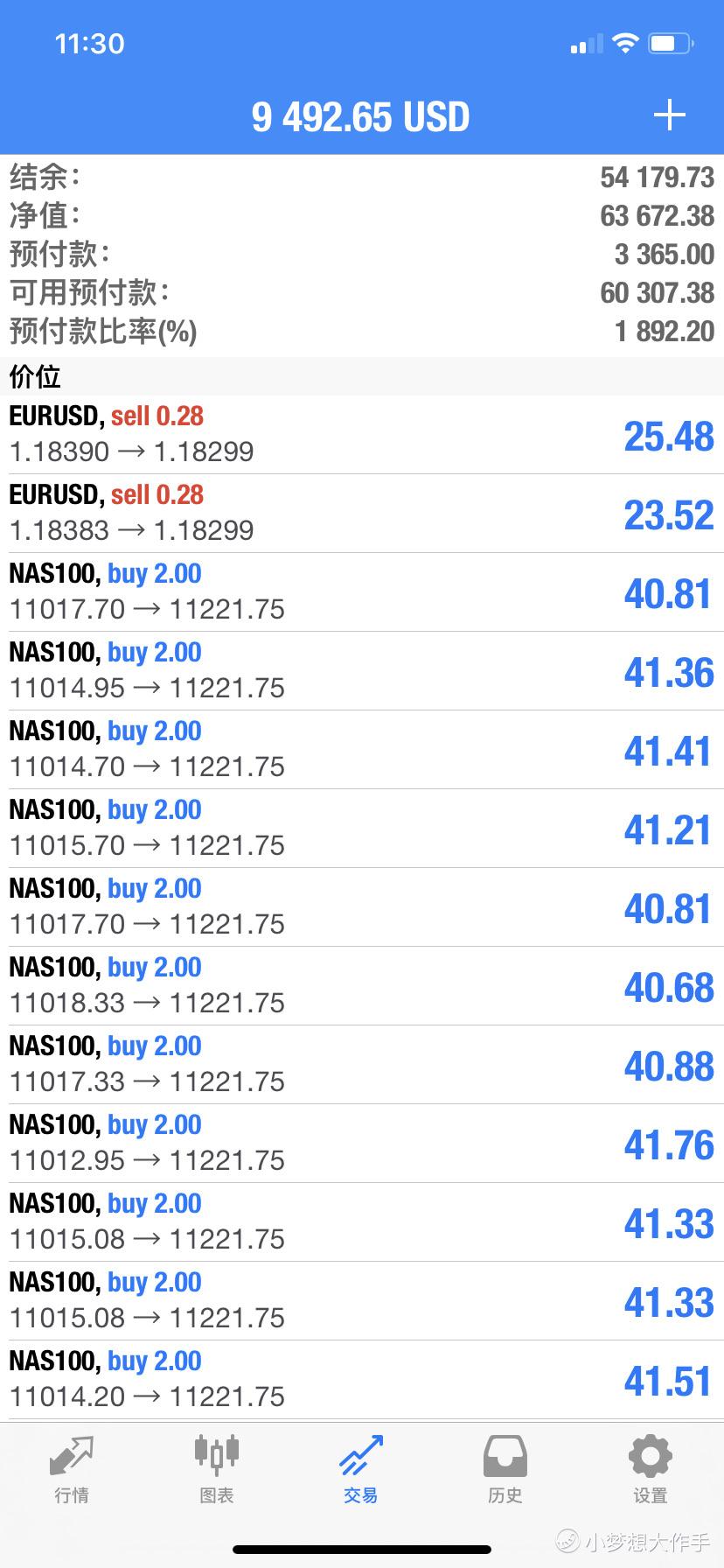
Task: Open NAS100 position opened at 11017.33
Action: [362, 1065]
